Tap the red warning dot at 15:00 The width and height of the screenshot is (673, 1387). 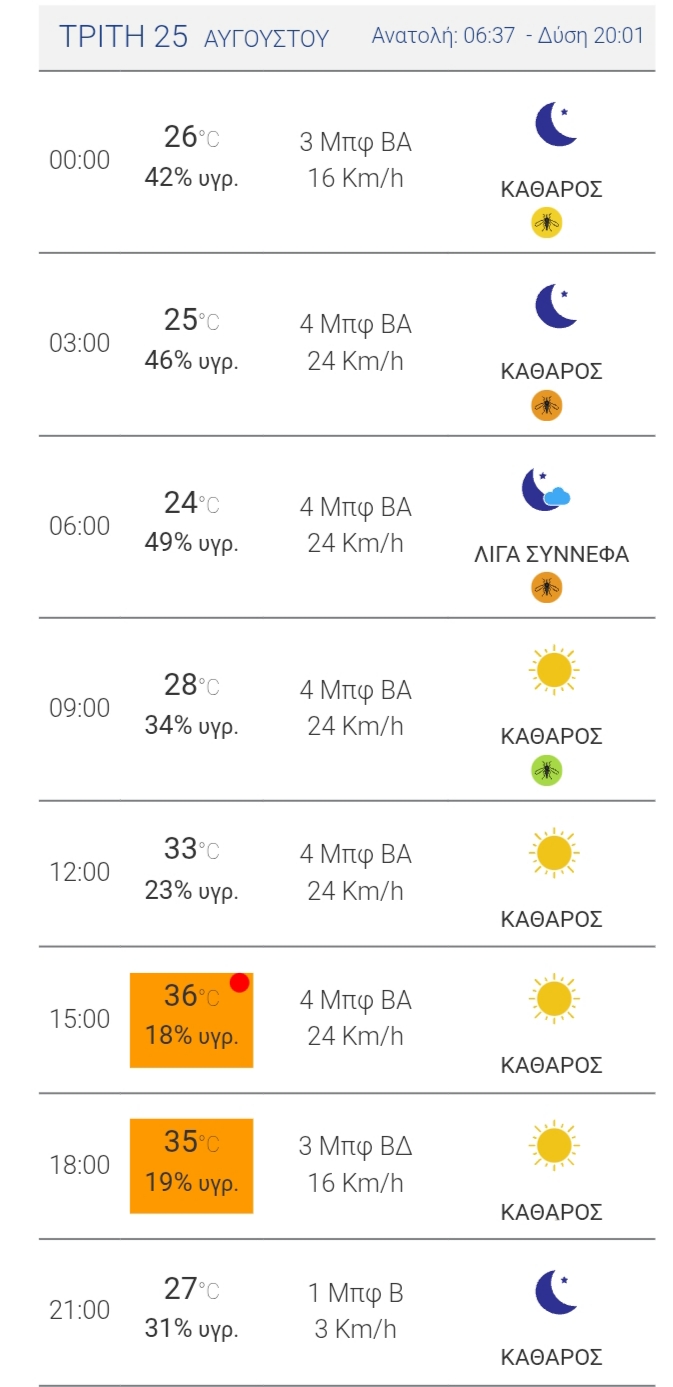pos(239,982)
